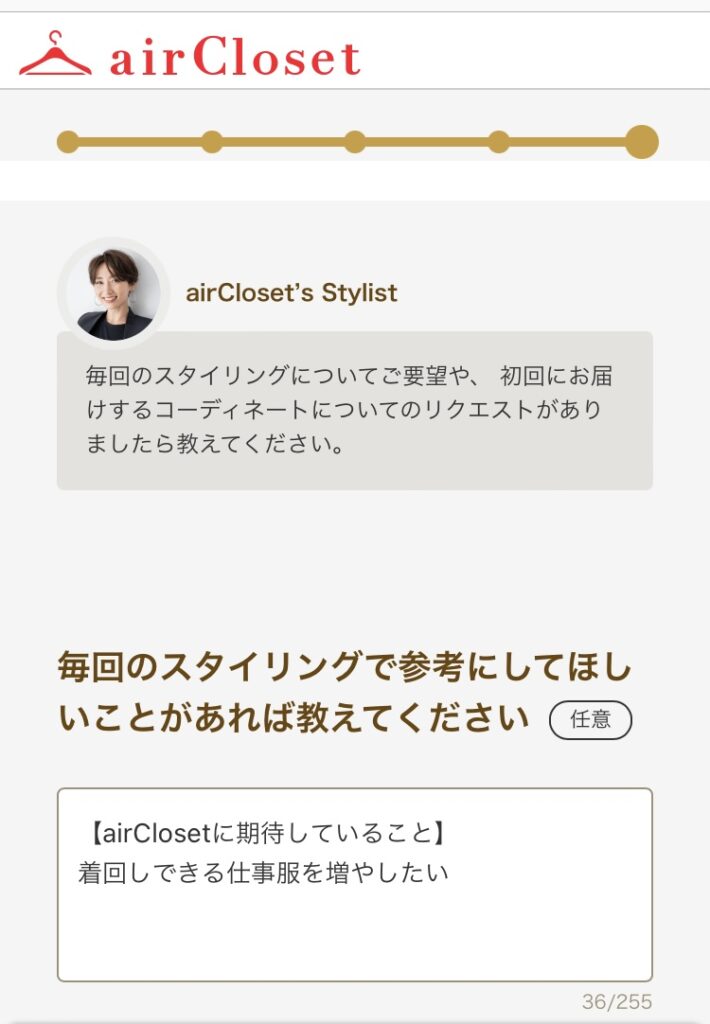Tap the styling request text field
The image size is (710, 1024).
pos(354,884)
